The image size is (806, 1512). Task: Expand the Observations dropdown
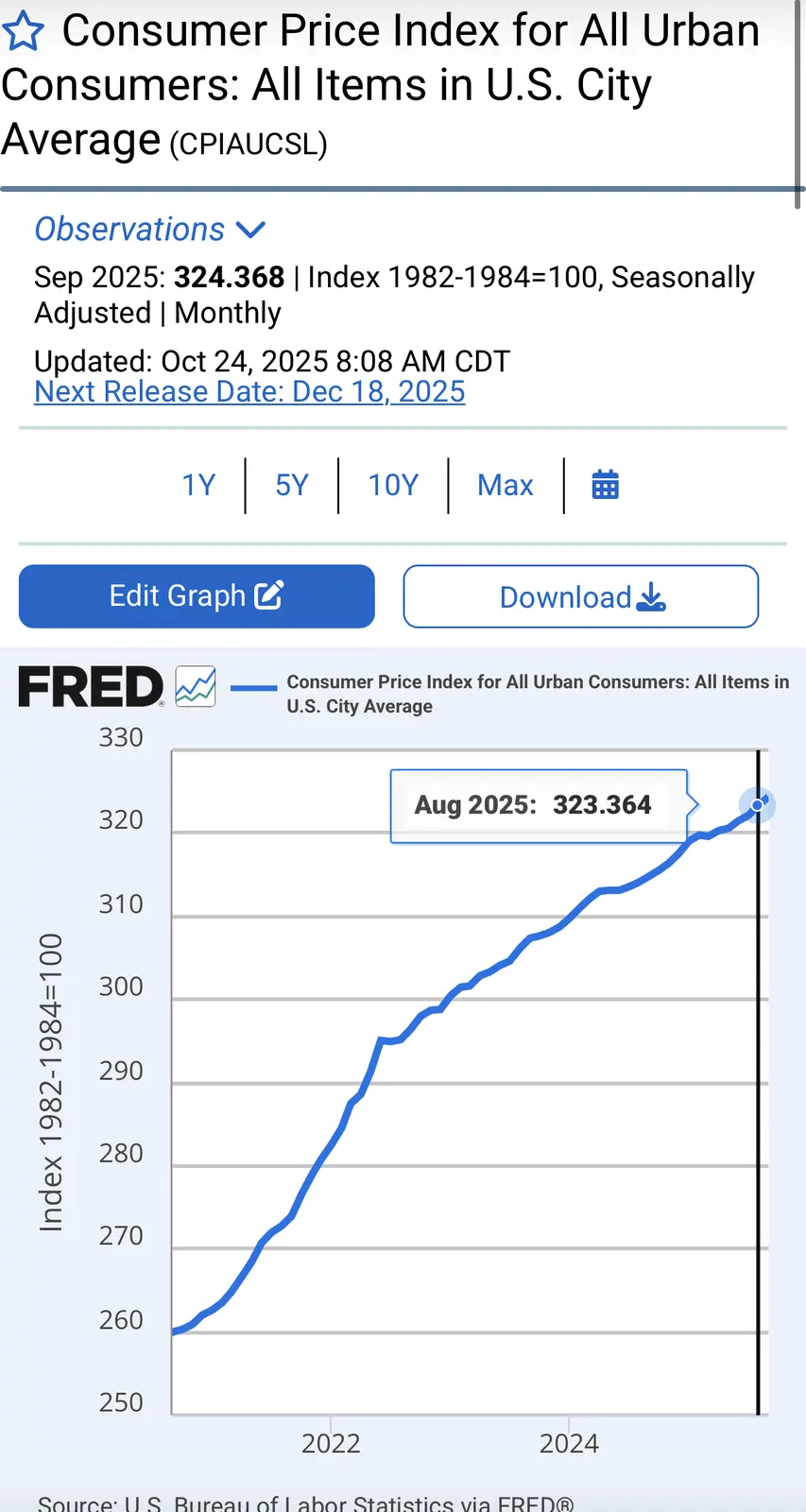[x=149, y=230]
